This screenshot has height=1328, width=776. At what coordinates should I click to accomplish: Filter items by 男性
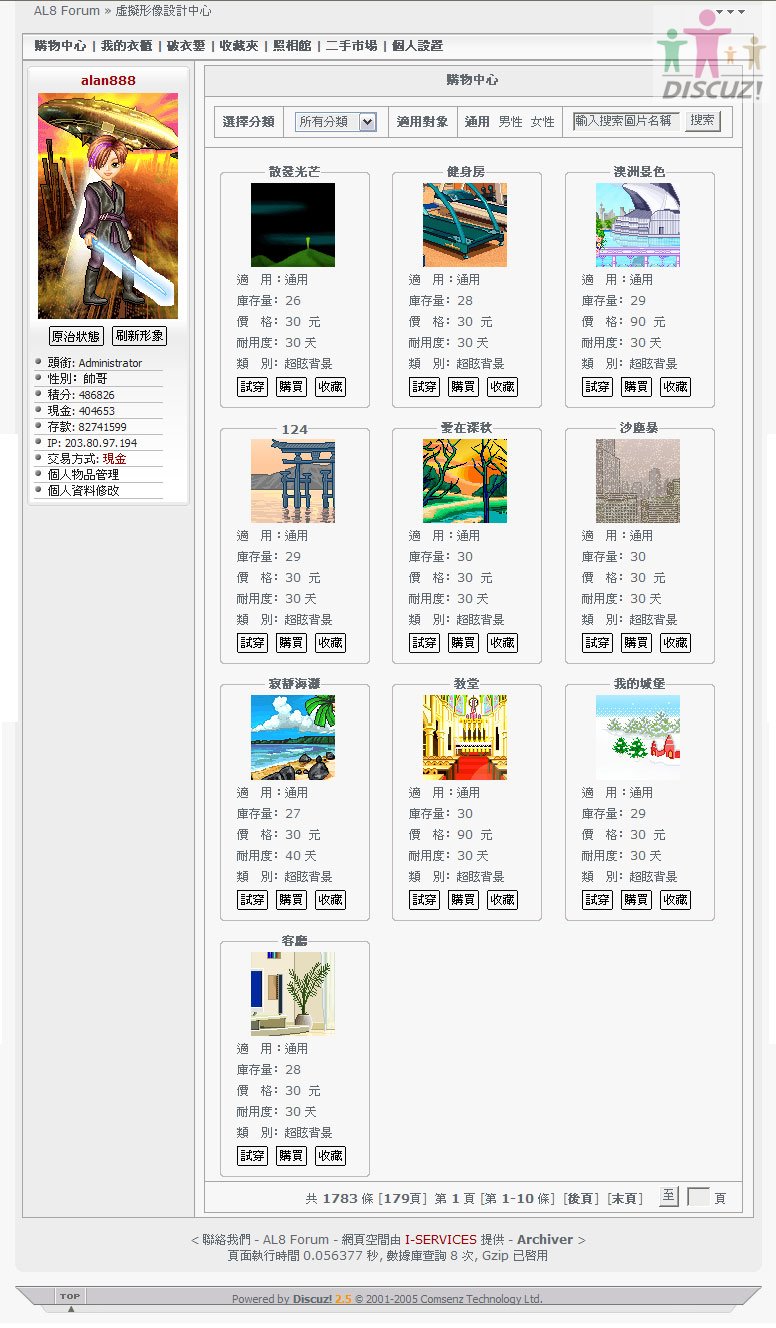pos(510,122)
